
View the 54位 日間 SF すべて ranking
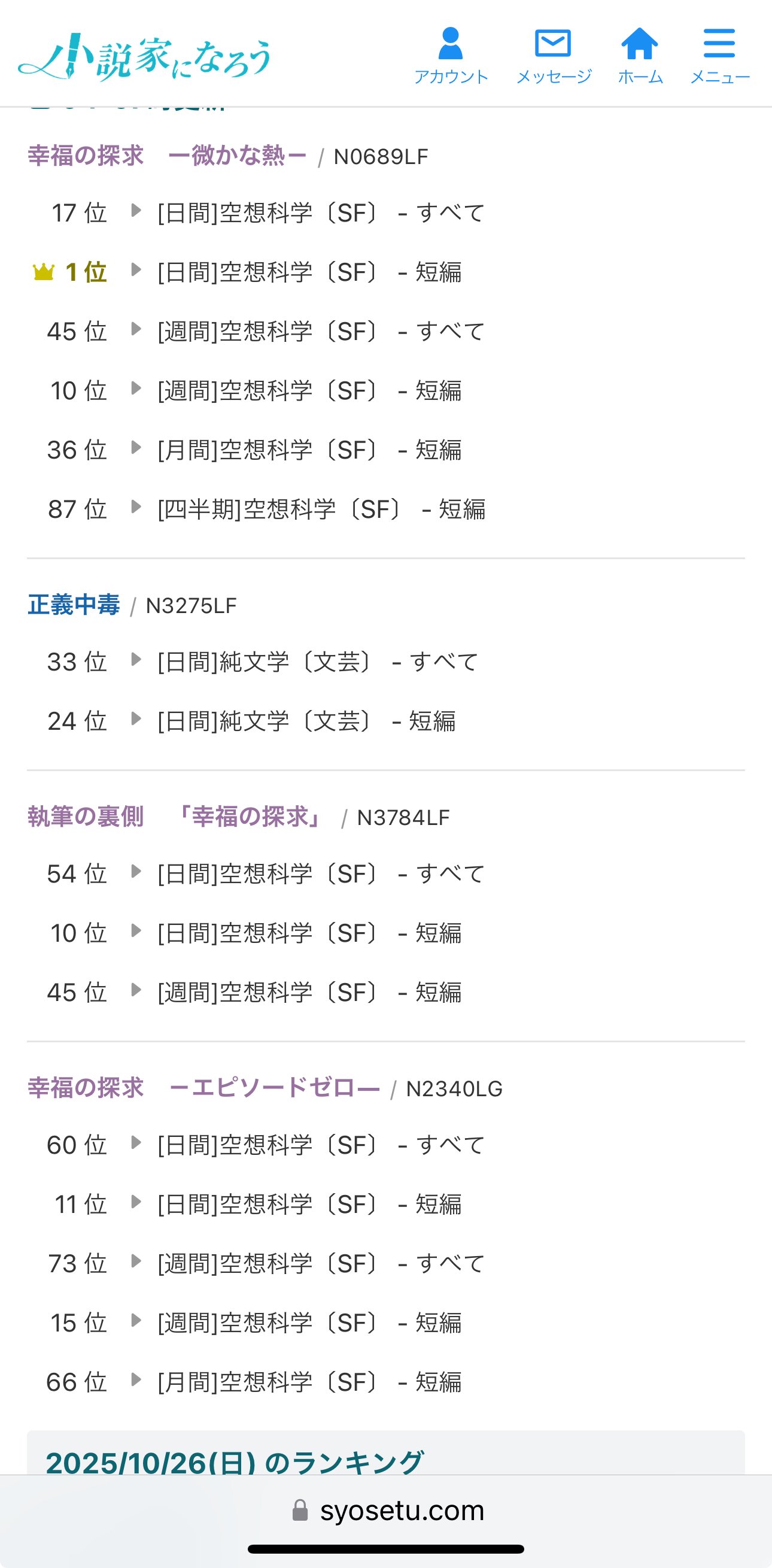click(x=320, y=874)
